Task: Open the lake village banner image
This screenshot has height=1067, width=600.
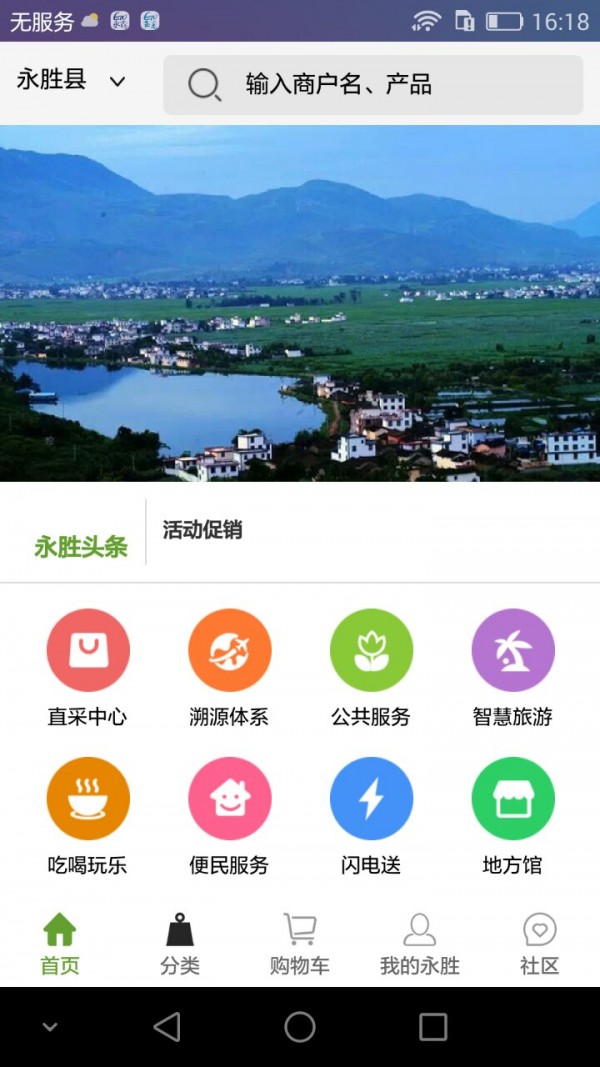Action: click(300, 303)
